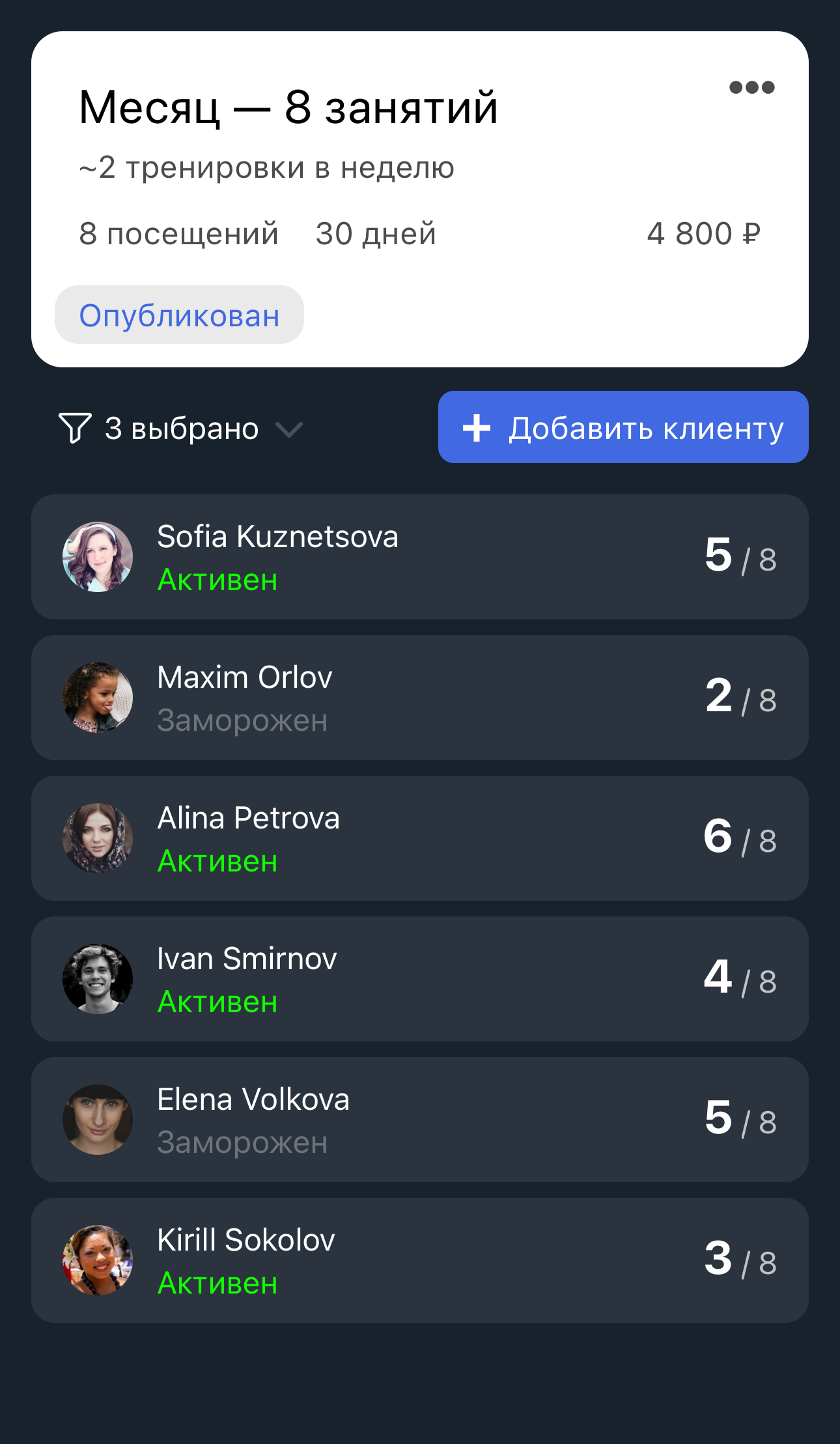Click Alina Petrova's avatar photo
Image resolution: width=840 pixels, height=1444 pixels.
click(x=98, y=838)
